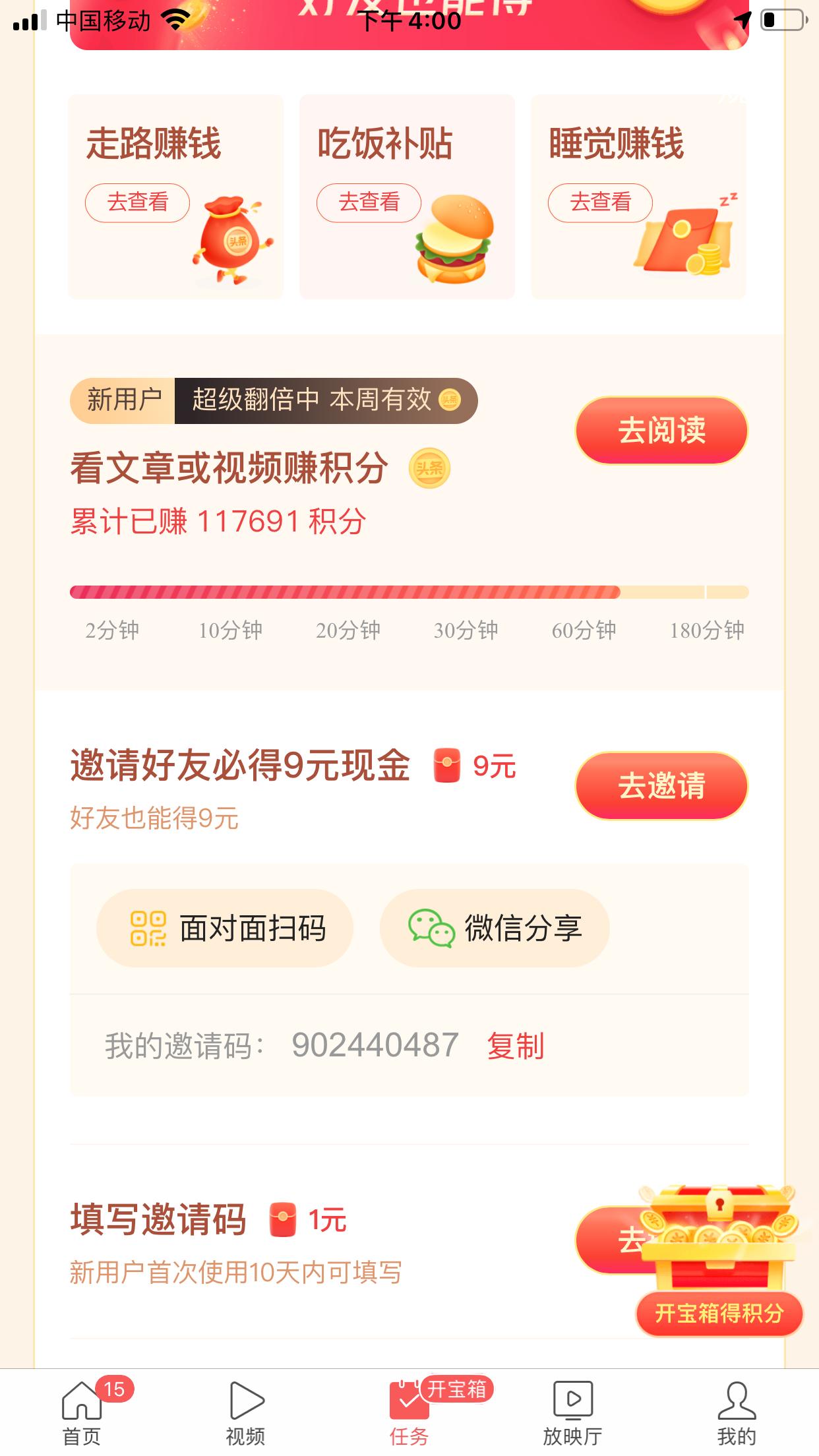Screen dimensions: 819x1456
Task: Tap the 9元 red envelope icon
Action: coord(446,766)
